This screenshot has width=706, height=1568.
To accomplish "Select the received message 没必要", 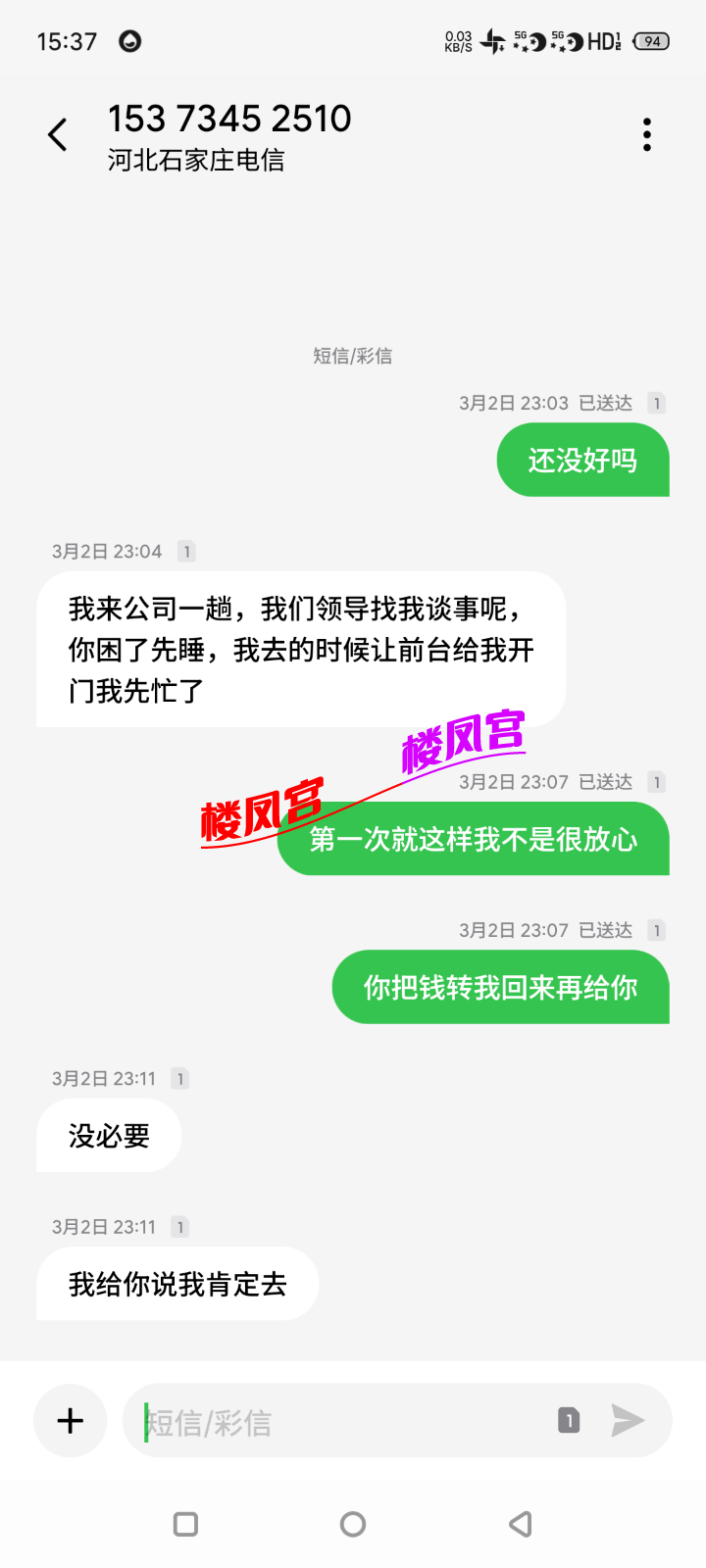I will [x=108, y=1135].
